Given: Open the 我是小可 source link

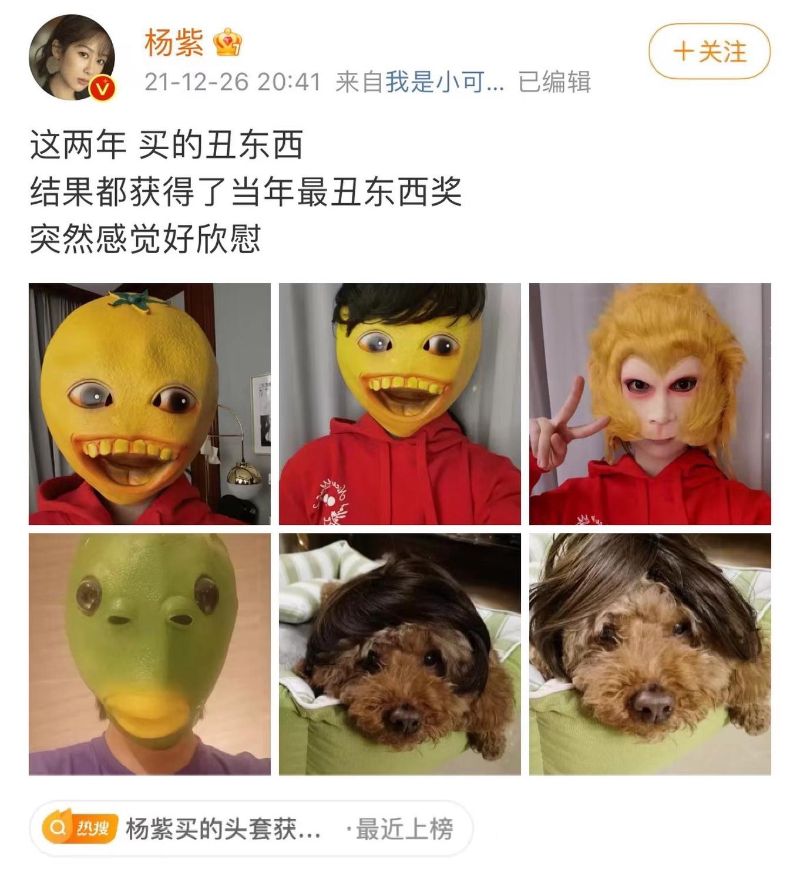Looking at the screenshot, I should tap(445, 82).
